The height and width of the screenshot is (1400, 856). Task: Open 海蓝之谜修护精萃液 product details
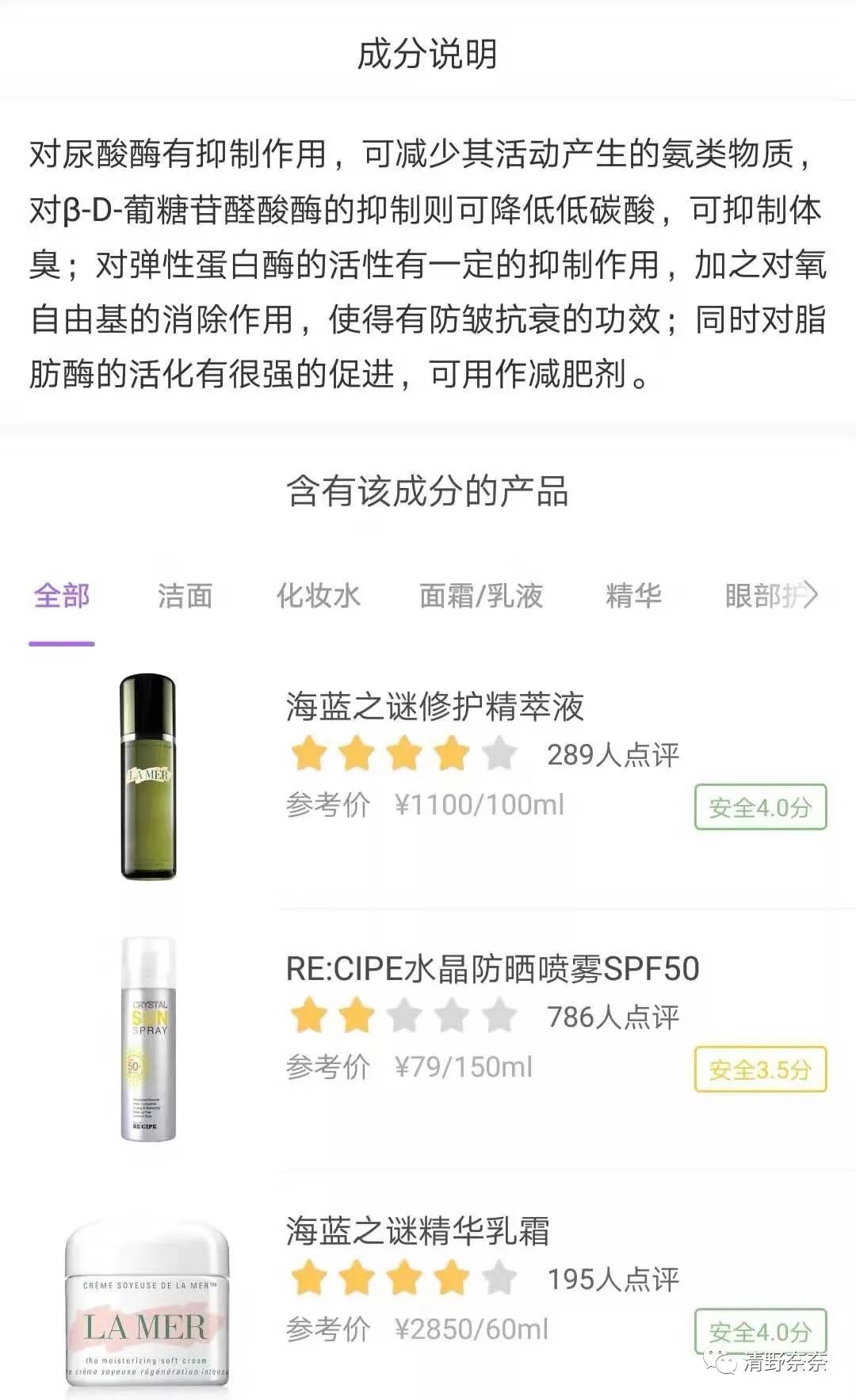pos(434,707)
